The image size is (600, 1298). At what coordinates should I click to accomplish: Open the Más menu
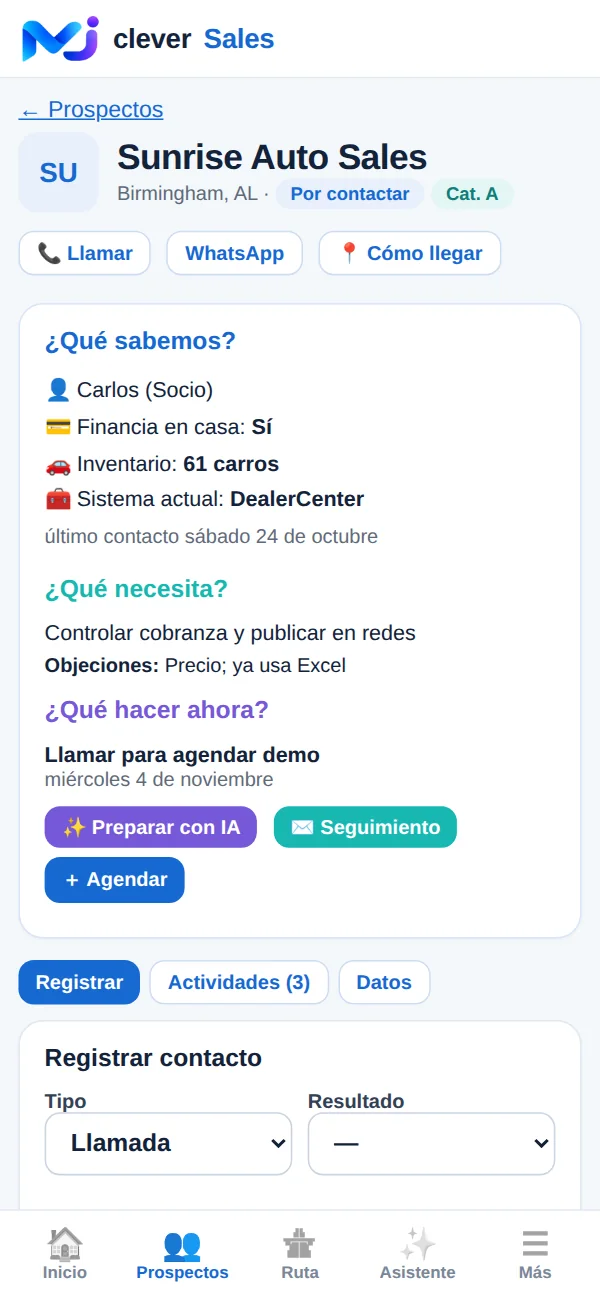tap(535, 1254)
